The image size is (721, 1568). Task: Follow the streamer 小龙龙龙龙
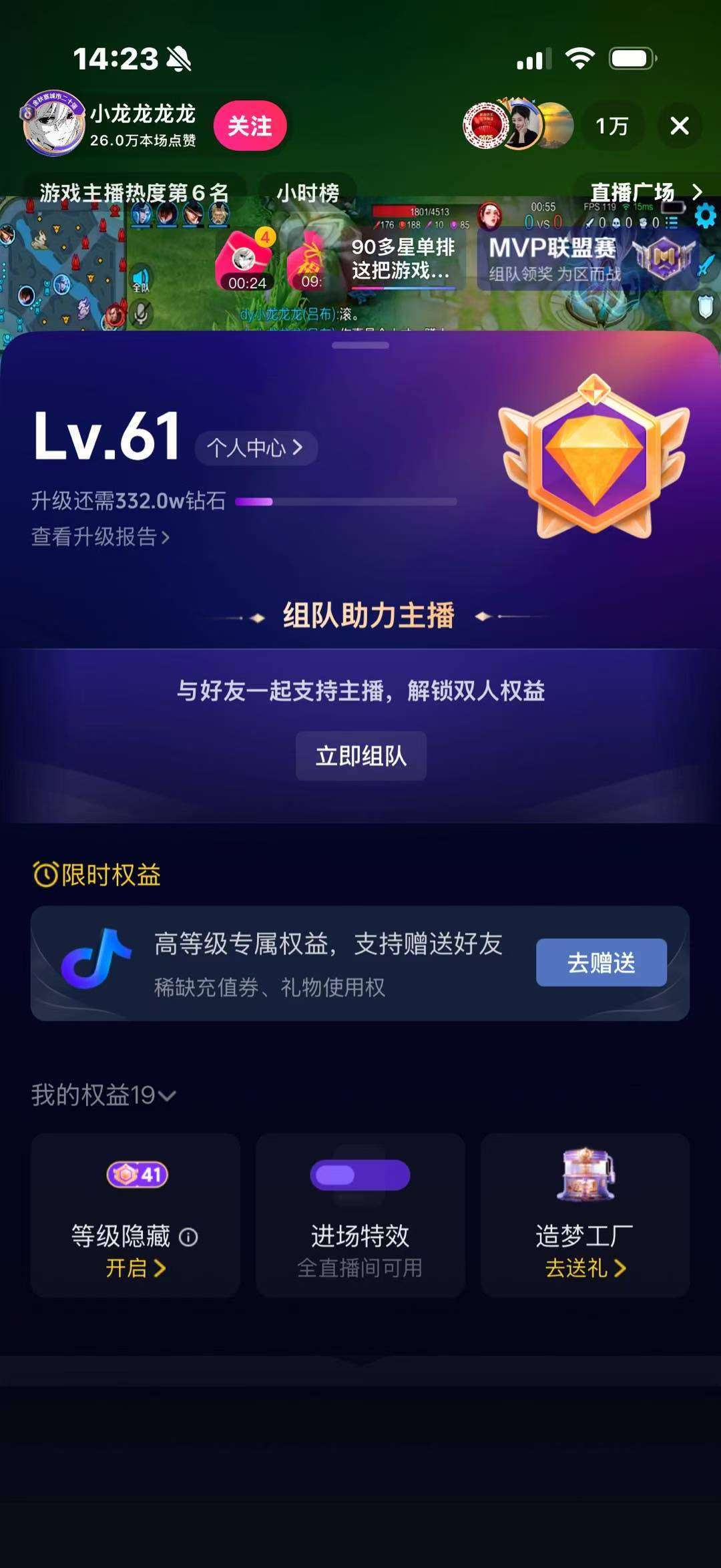[250, 126]
